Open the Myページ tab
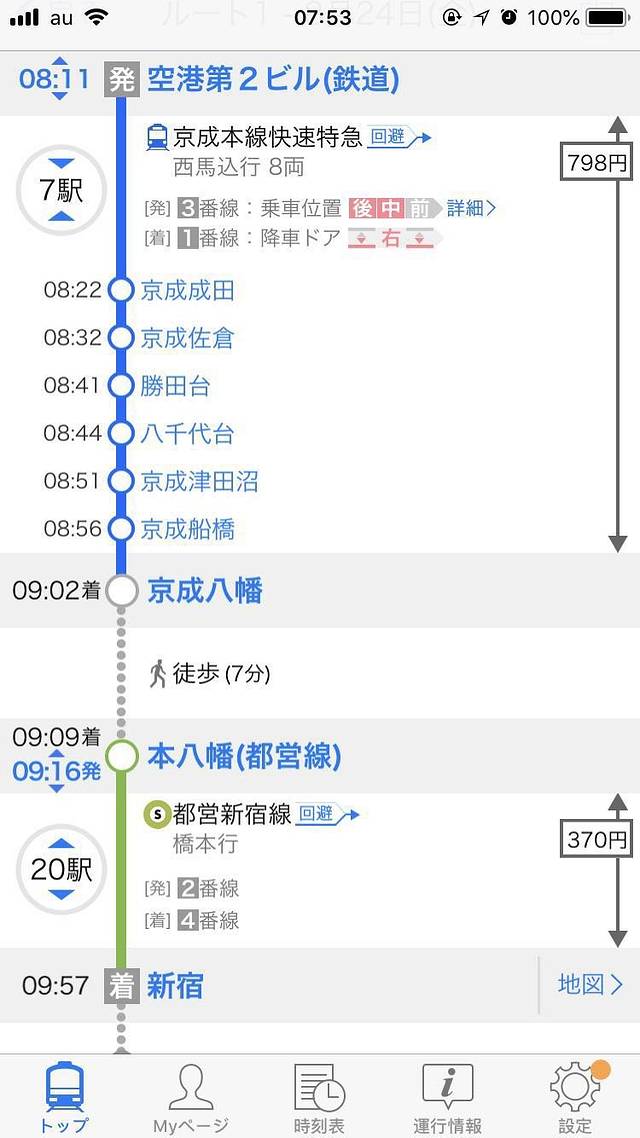640x1138 pixels. tap(191, 1096)
